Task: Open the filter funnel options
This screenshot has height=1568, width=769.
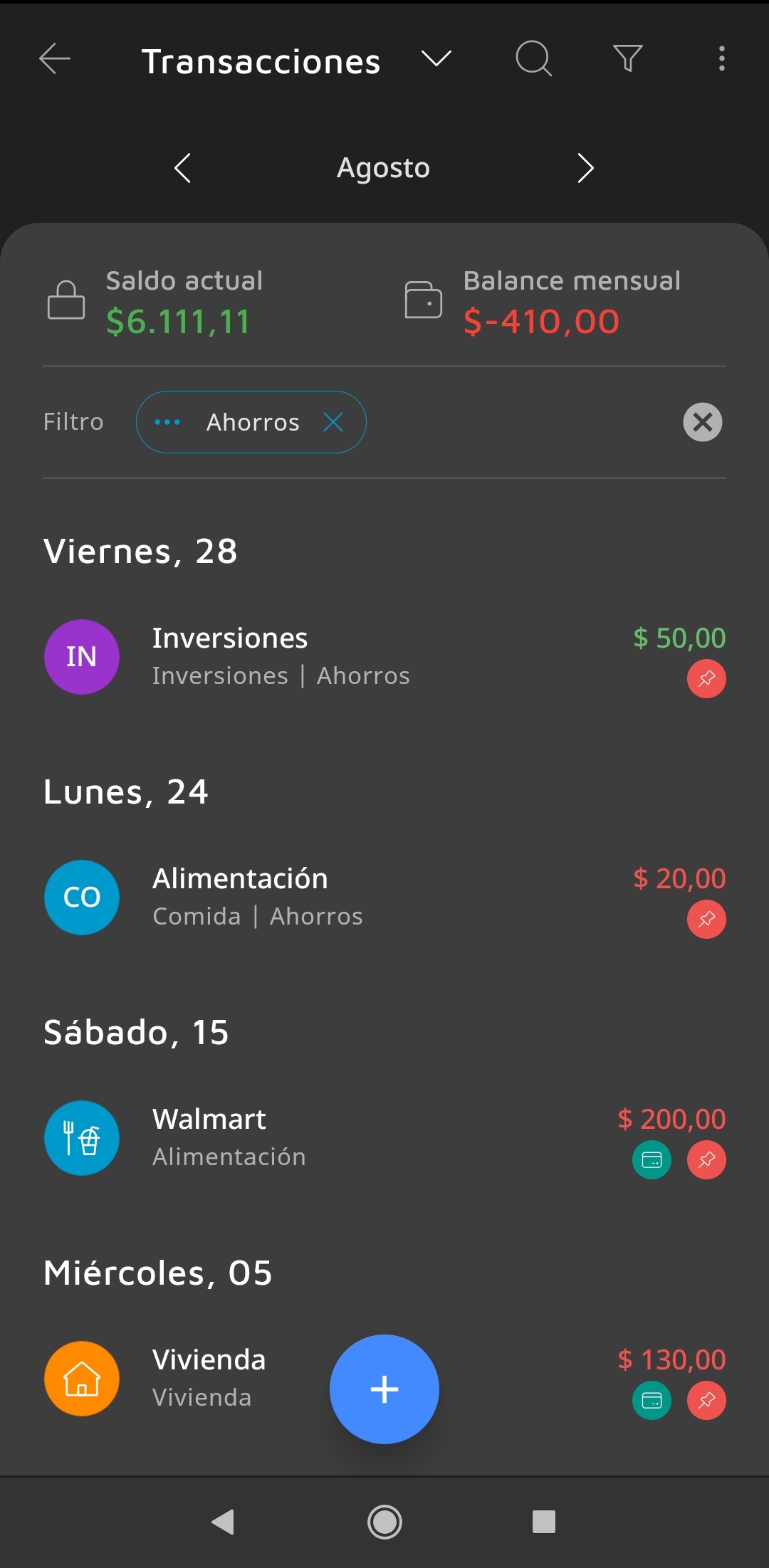Action: click(x=627, y=59)
